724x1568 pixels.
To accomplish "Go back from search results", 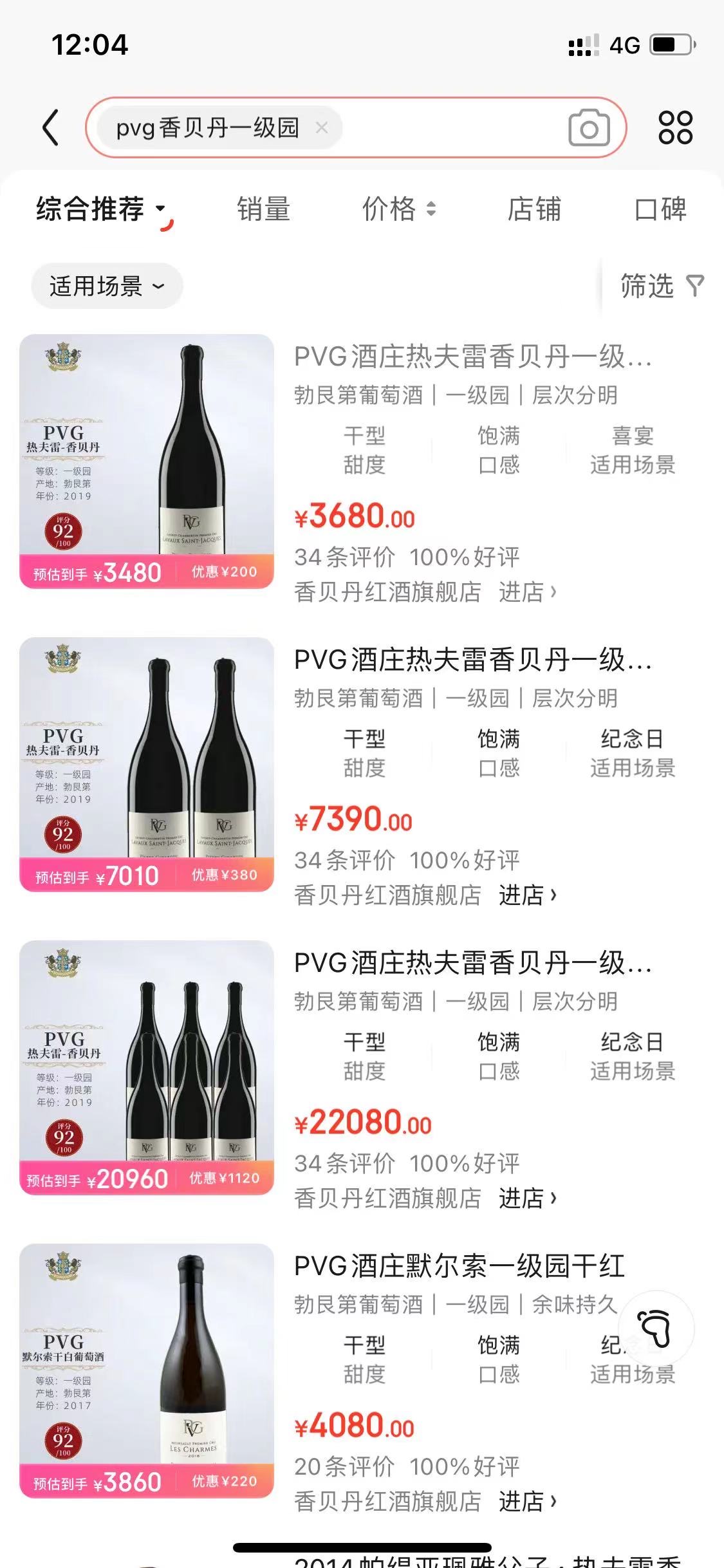I will (x=51, y=127).
